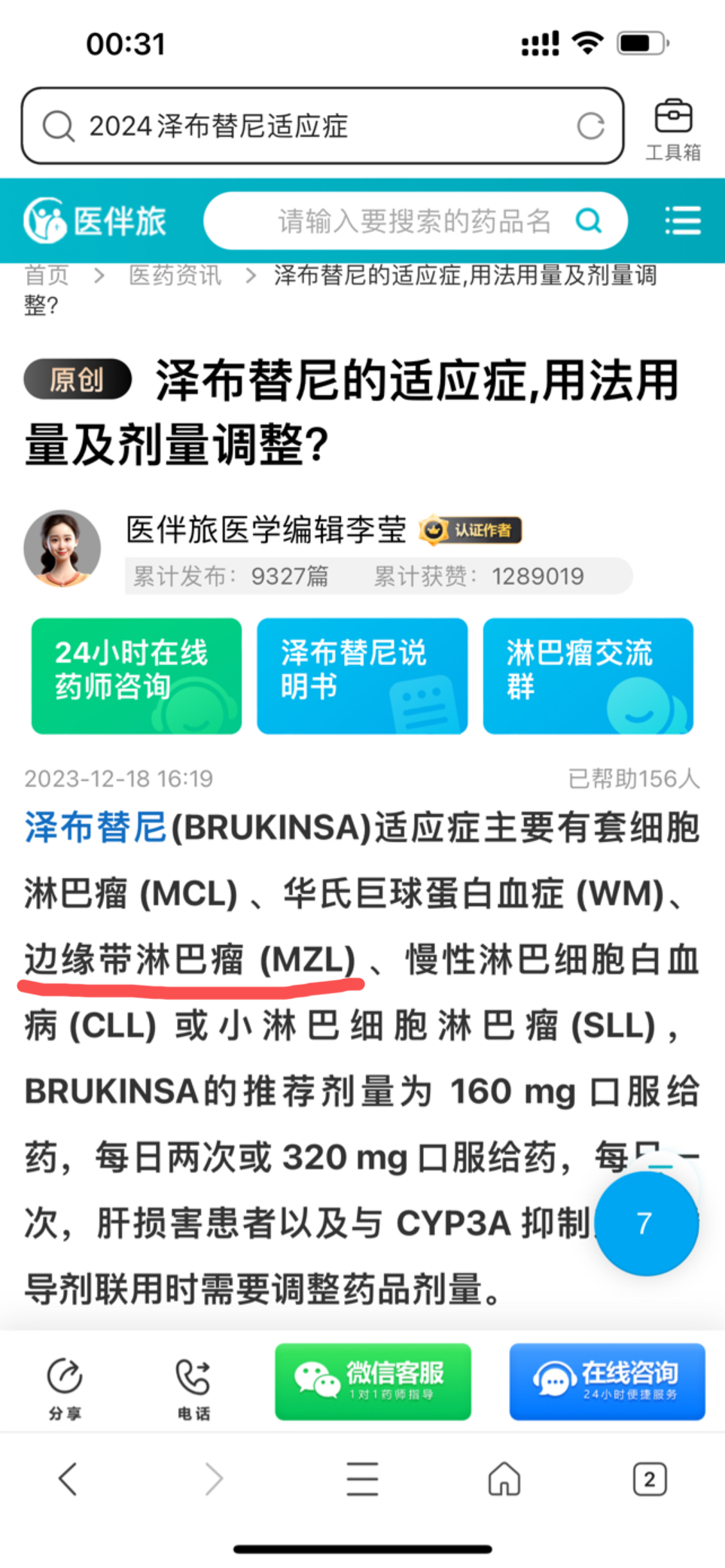The height and width of the screenshot is (1568, 725).
Task: View 泽布替尼说明书
Action: 362,676
